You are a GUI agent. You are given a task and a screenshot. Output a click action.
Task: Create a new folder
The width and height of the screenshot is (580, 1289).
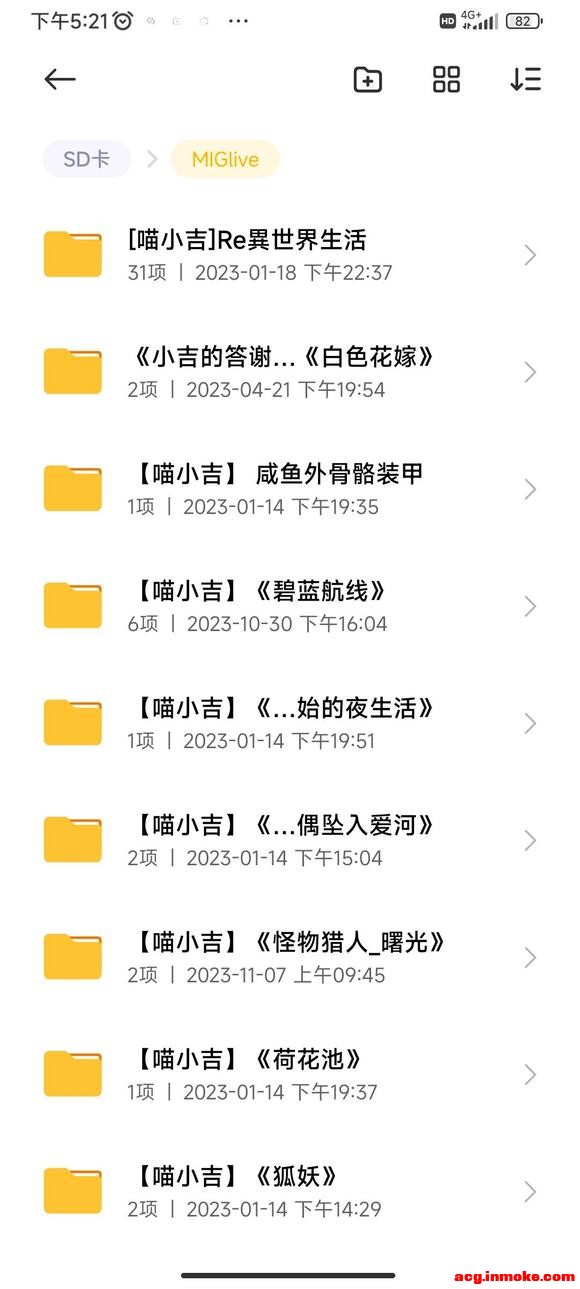(368, 80)
